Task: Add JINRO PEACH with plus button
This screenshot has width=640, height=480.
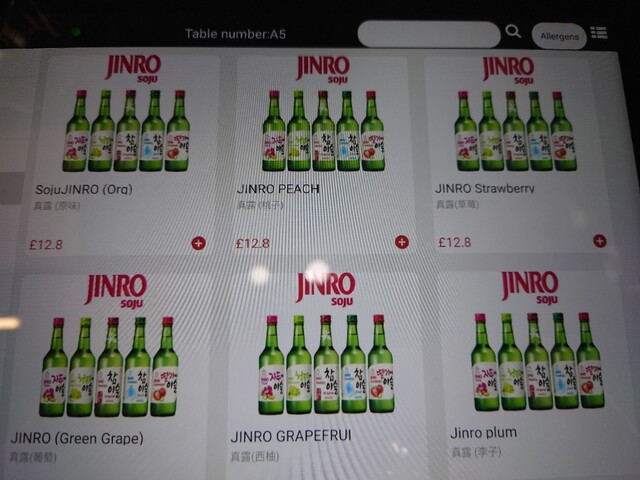Action: [x=402, y=242]
